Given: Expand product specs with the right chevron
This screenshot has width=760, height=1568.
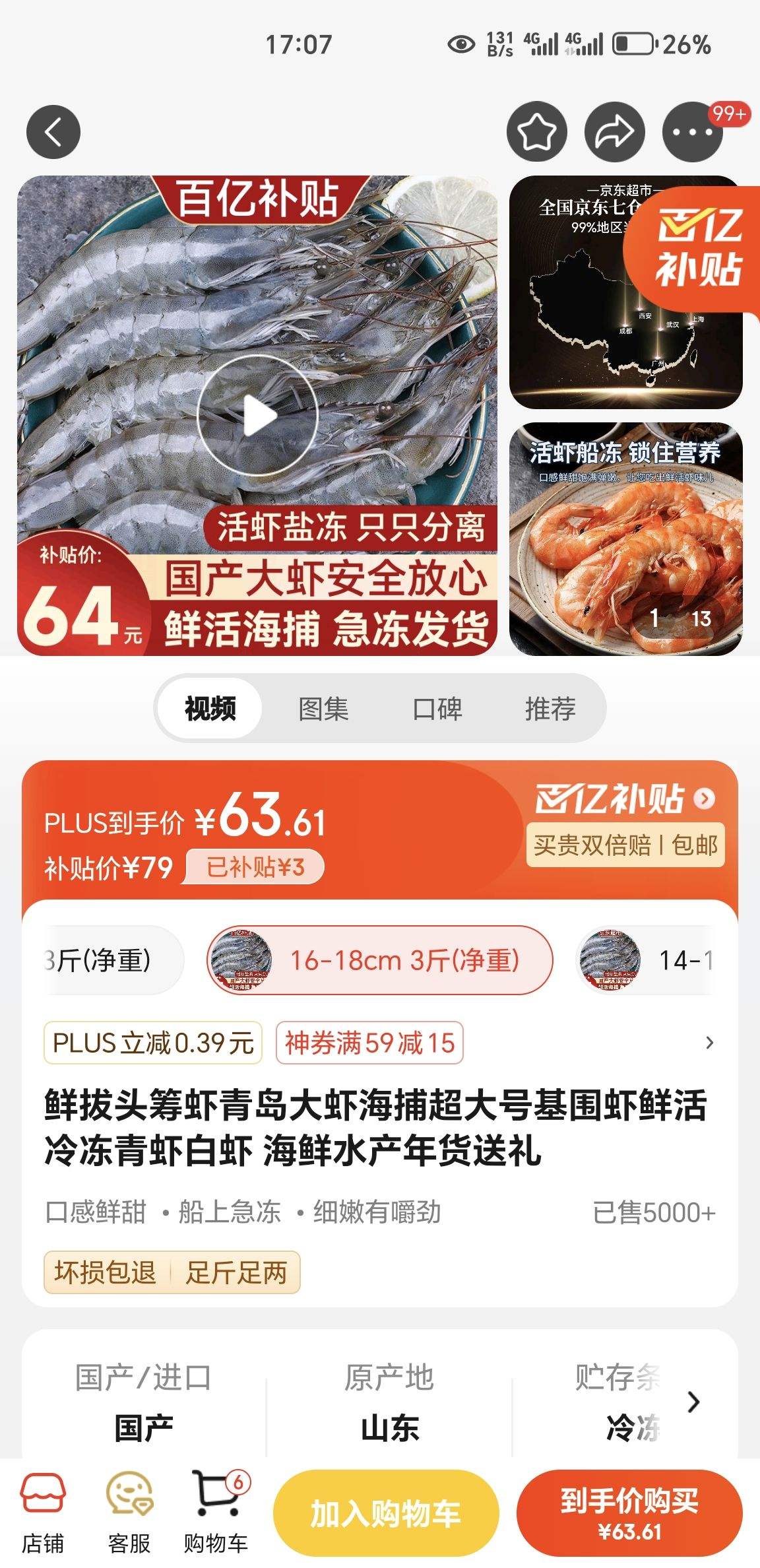Looking at the screenshot, I should pos(693,1402).
